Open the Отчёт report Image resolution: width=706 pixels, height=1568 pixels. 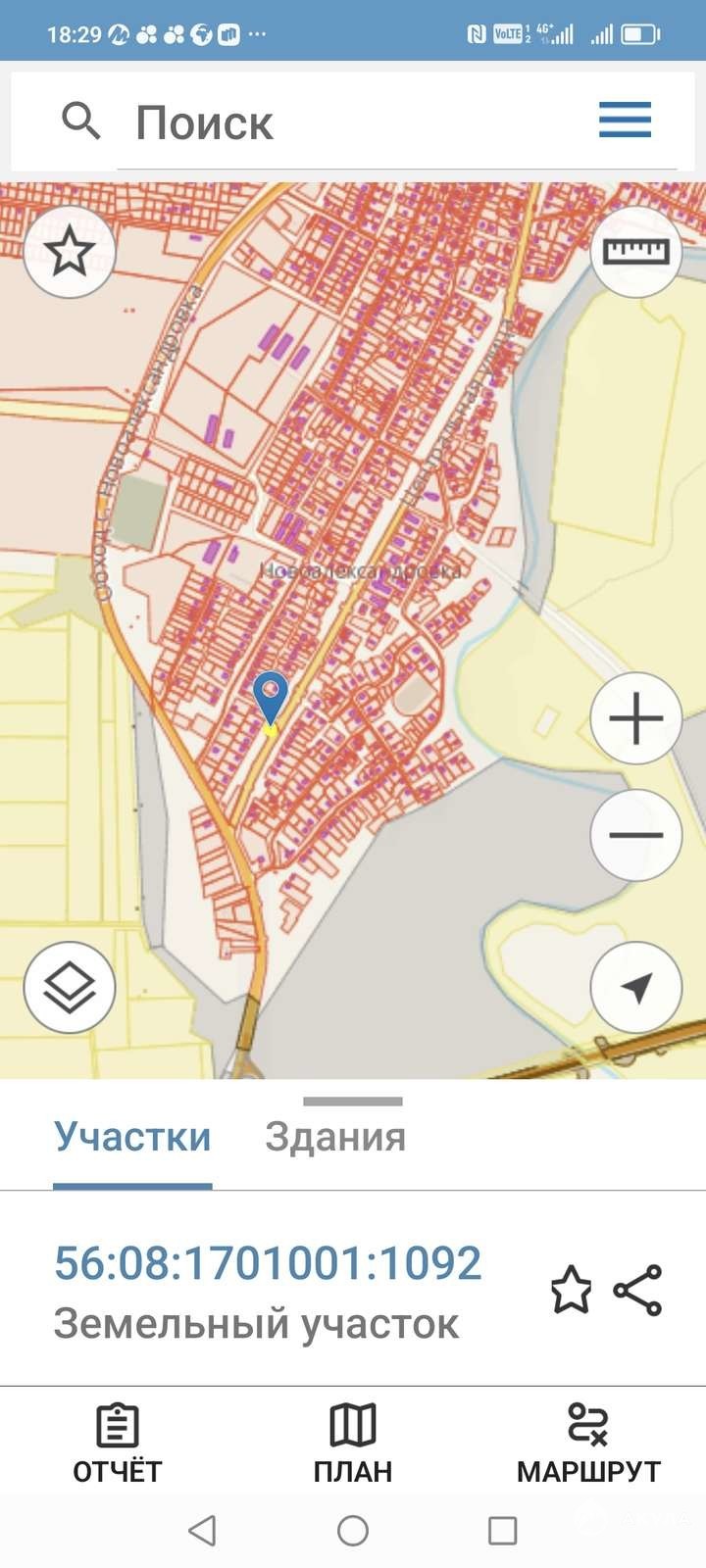tap(117, 1444)
